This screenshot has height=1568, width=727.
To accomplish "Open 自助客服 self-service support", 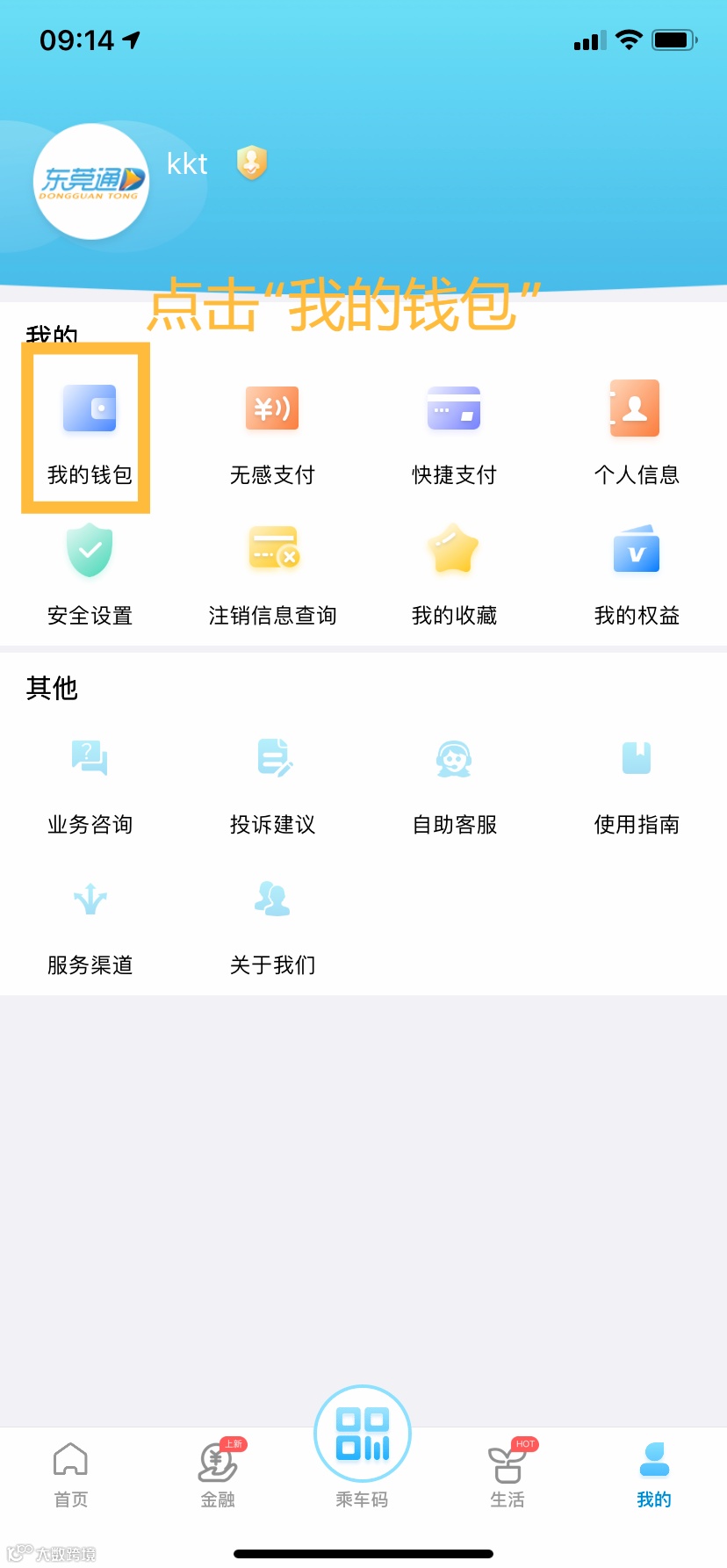I will 454,780.
